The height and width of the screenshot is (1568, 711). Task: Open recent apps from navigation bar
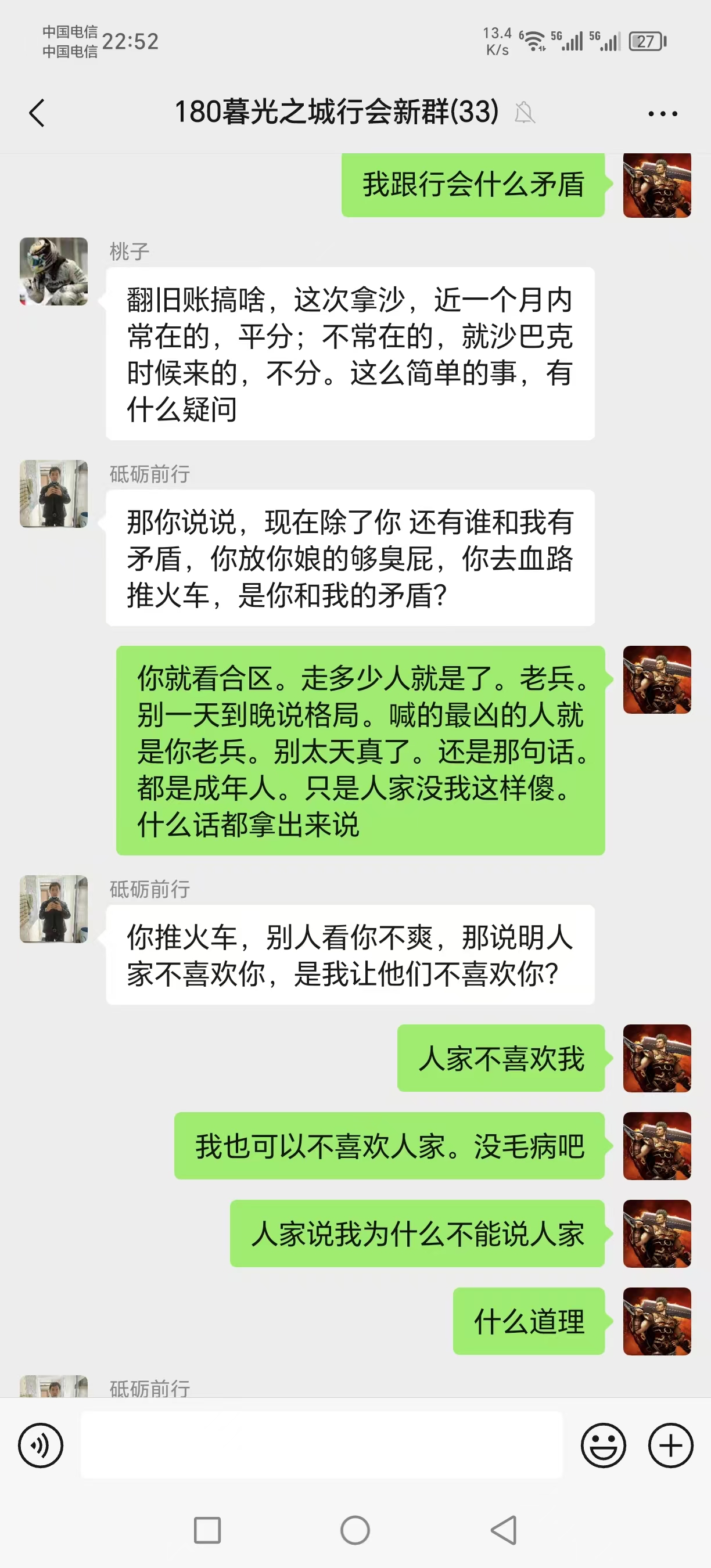tap(207, 1530)
